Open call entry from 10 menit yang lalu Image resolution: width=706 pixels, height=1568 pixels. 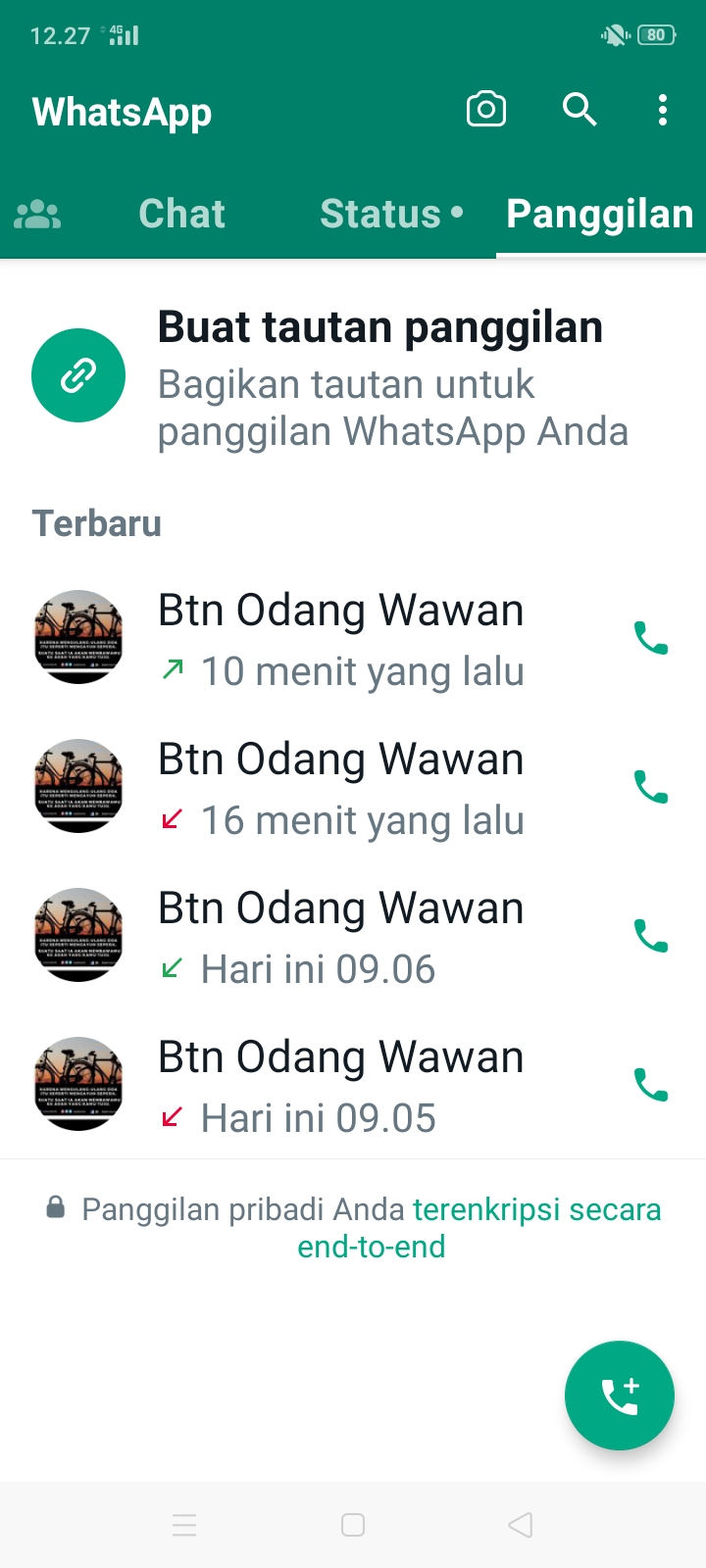tap(340, 639)
